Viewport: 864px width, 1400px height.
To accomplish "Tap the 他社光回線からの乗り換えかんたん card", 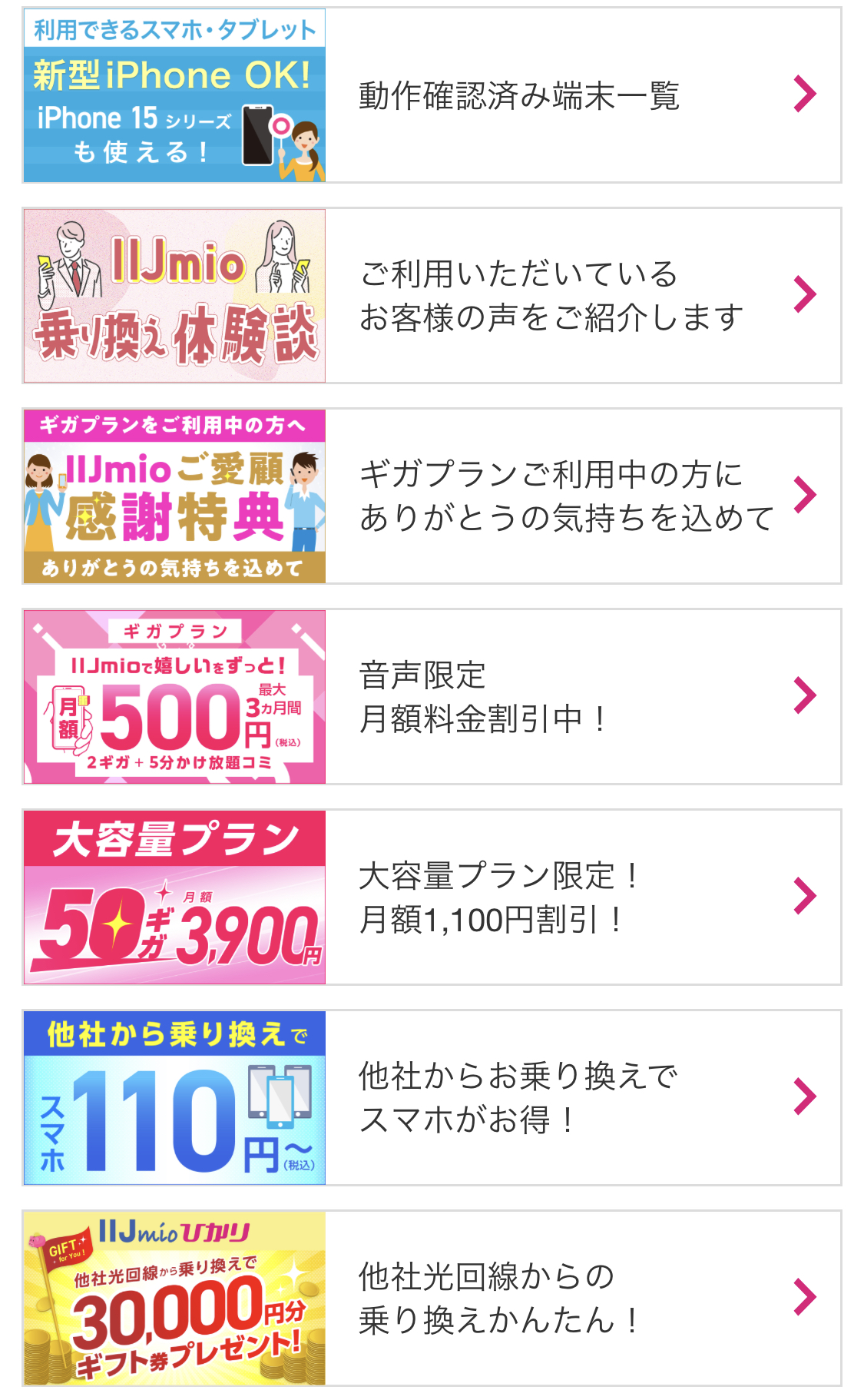I will click(499, 1299).
